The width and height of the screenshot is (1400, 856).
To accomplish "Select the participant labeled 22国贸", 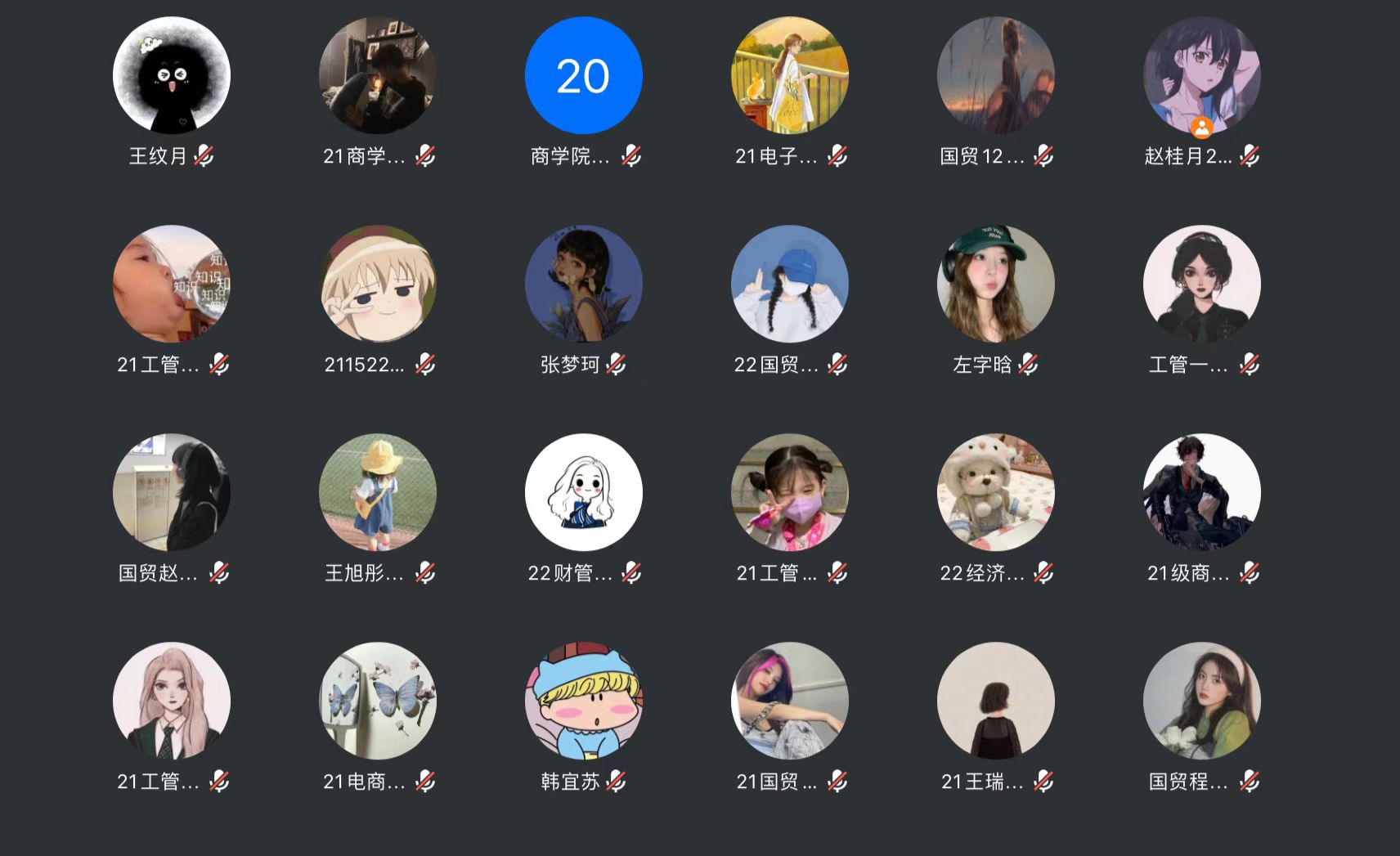I will [x=790, y=285].
